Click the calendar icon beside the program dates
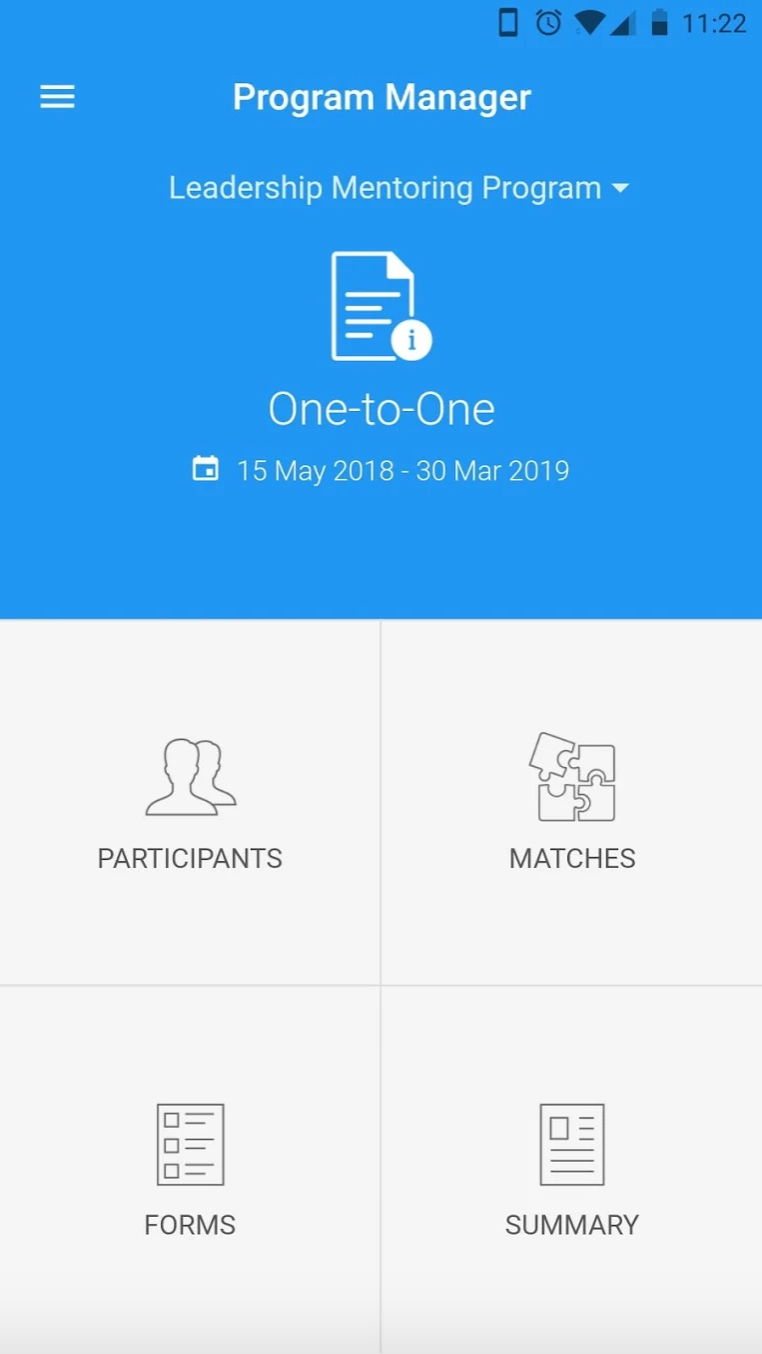This screenshot has width=762, height=1354. [205, 467]
